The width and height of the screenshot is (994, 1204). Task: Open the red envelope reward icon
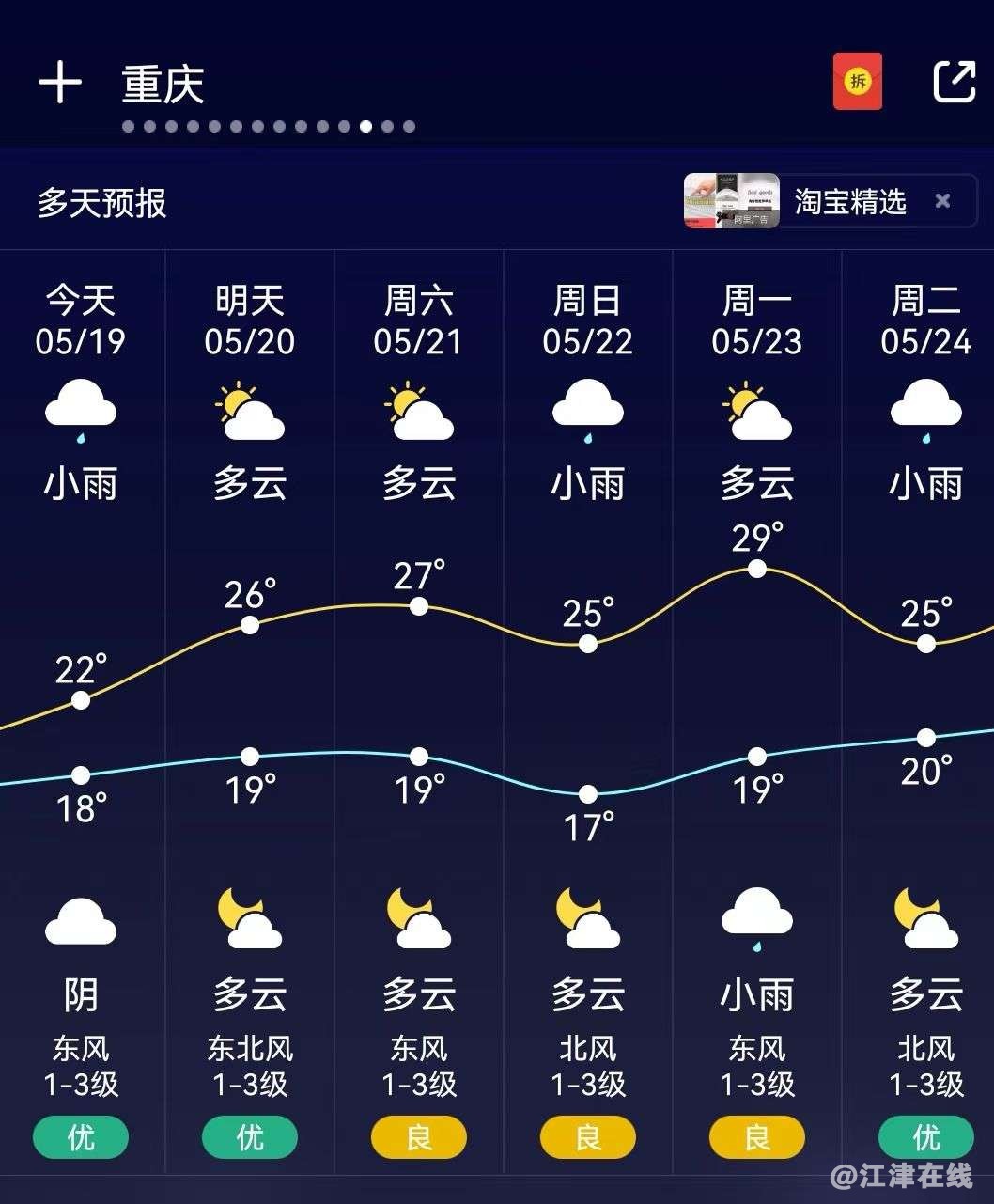click(857, 82)
